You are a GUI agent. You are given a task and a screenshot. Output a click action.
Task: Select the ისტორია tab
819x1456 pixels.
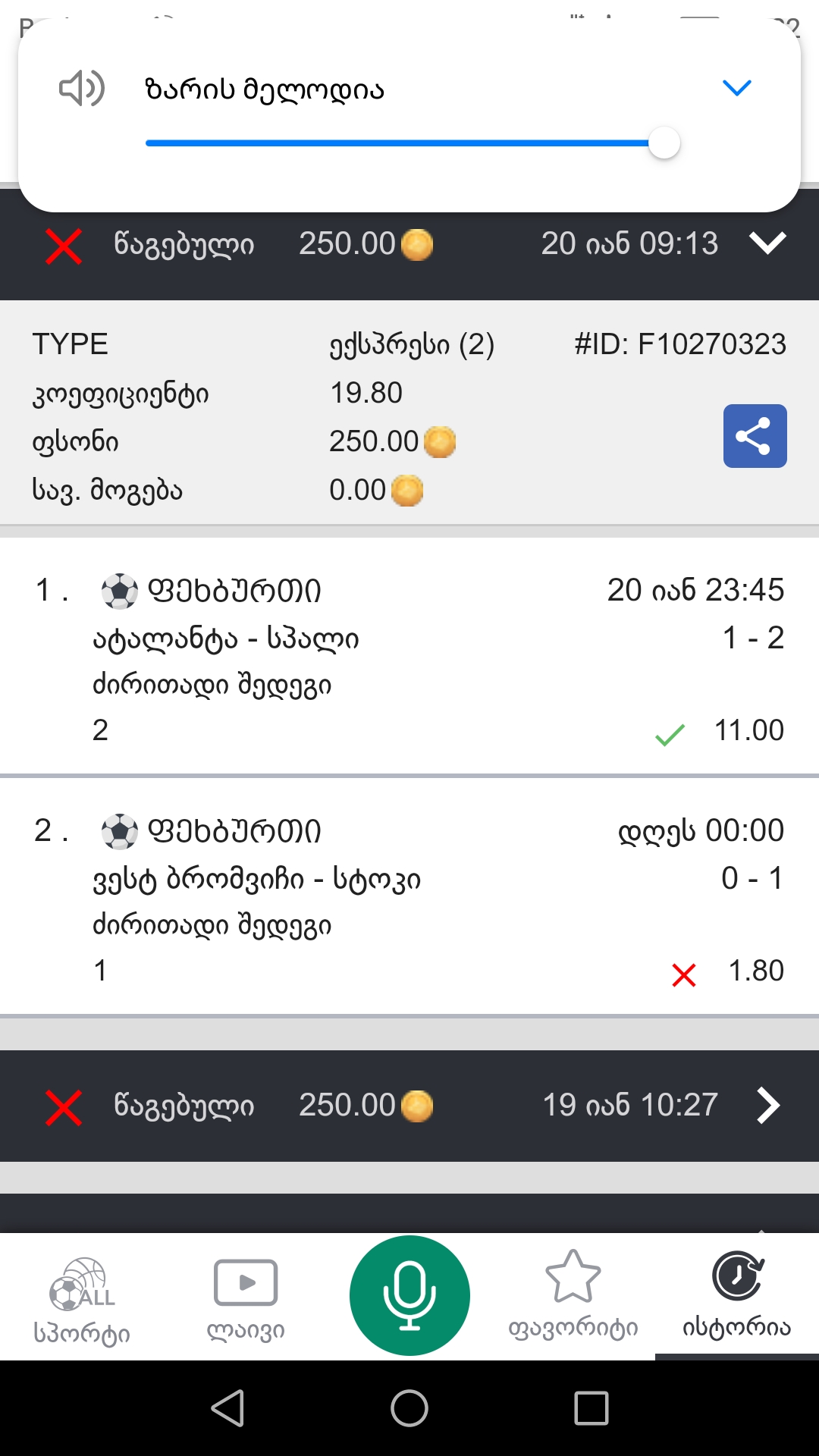click(737, 1298)
